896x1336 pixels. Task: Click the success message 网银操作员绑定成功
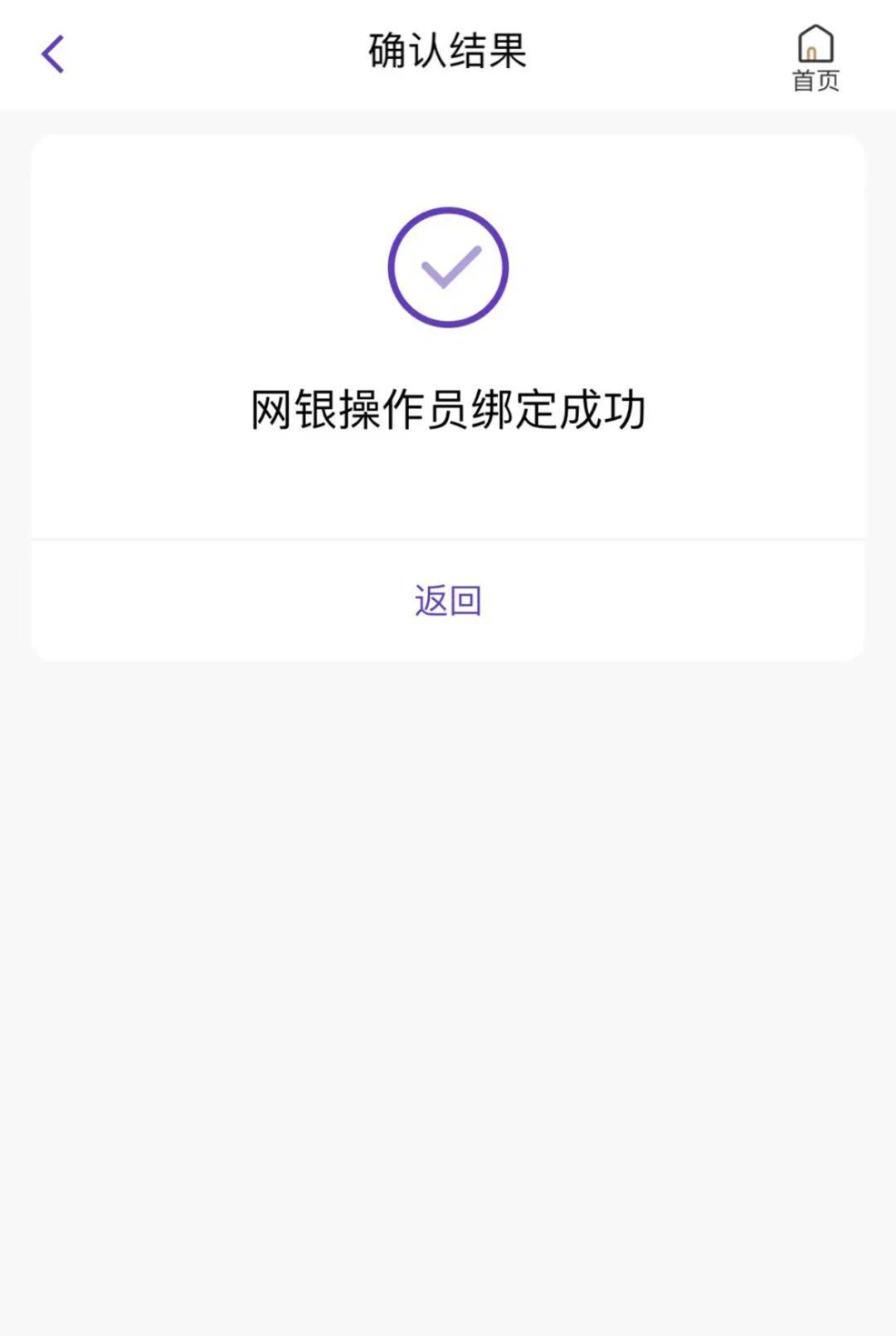(448, 408)
